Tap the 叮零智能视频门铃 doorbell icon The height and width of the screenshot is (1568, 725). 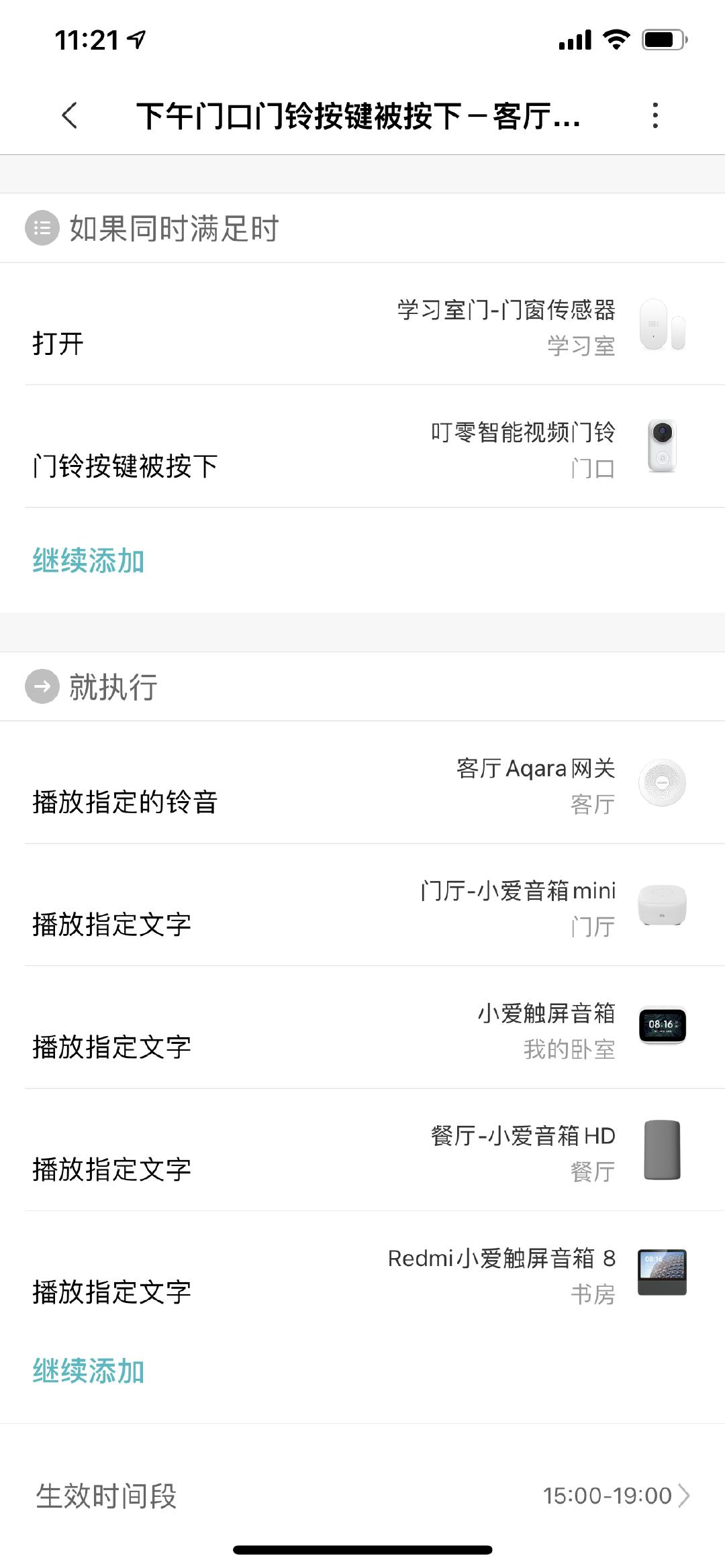(663, 446)
